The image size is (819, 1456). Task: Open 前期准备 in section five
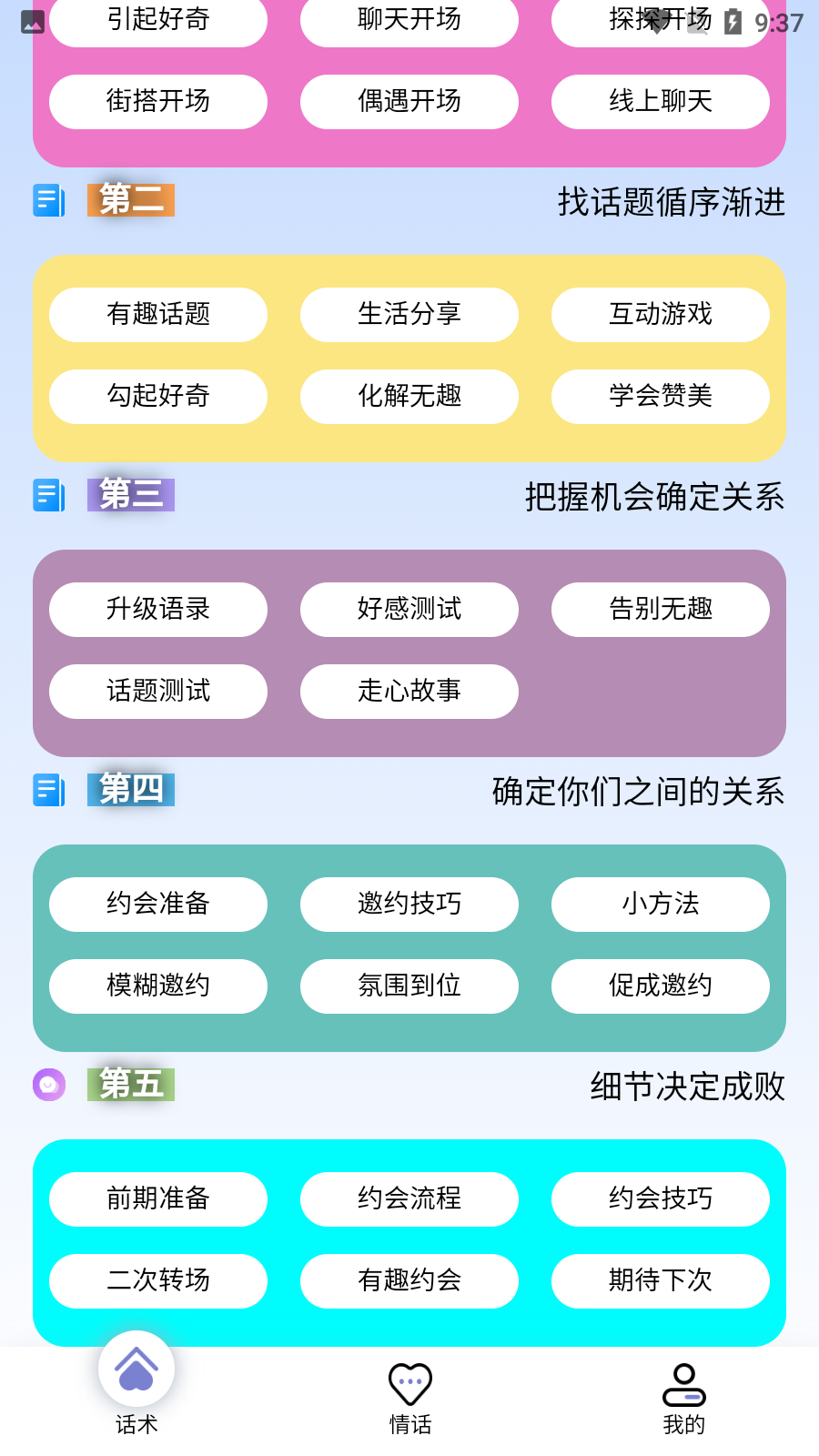point(157,1198)
